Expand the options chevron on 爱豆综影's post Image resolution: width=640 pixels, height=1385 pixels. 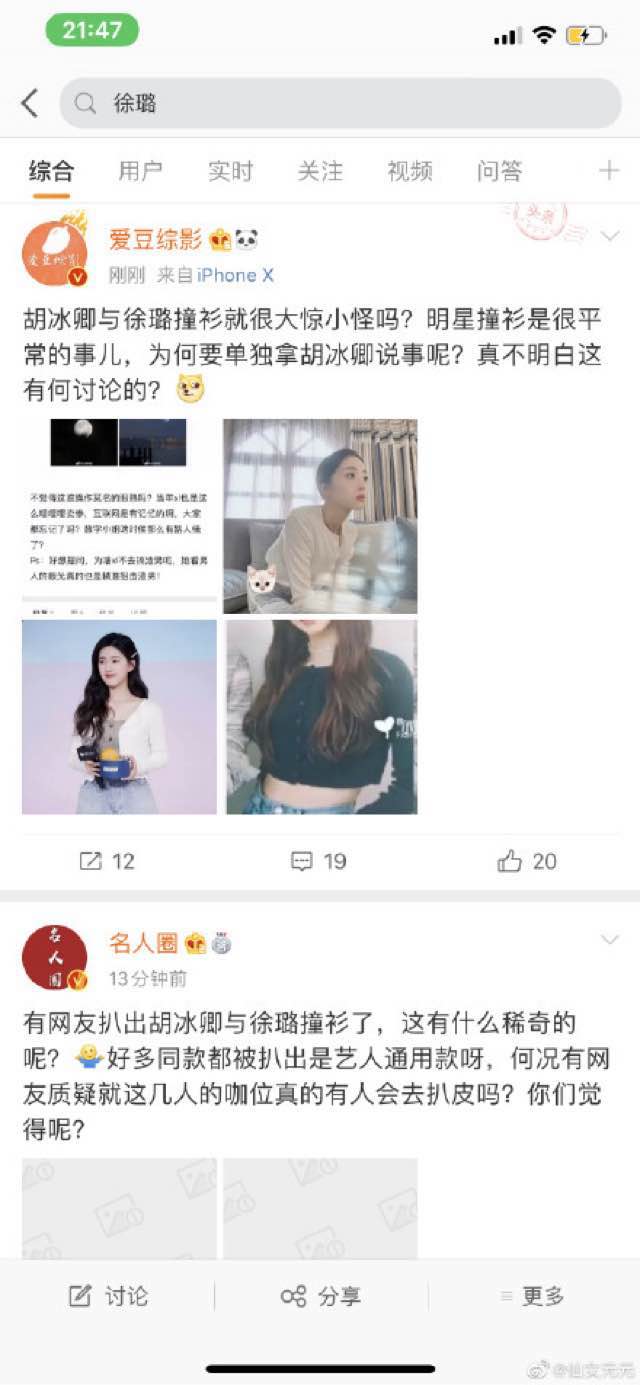[609, 237]
